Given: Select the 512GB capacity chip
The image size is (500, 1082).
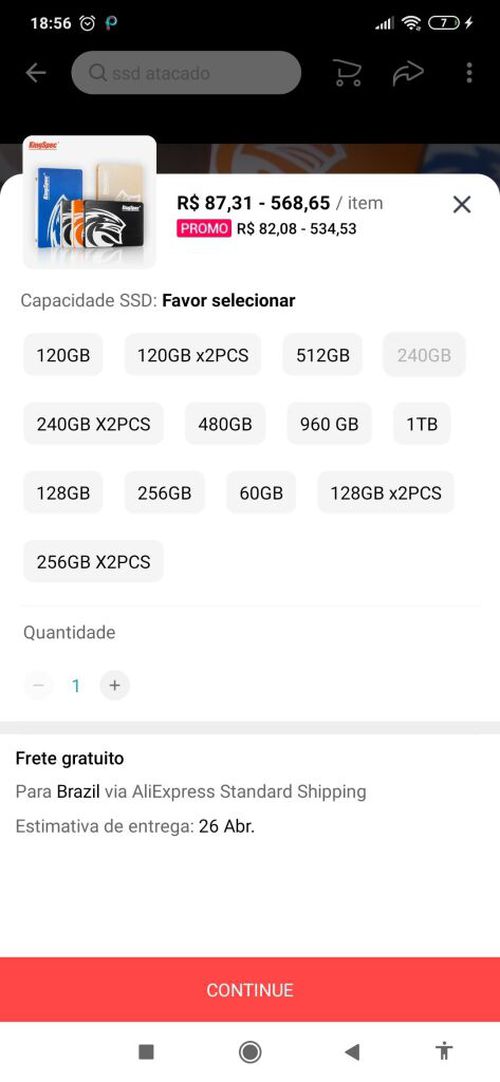Looking at the screenshot, I should [323, 355].
